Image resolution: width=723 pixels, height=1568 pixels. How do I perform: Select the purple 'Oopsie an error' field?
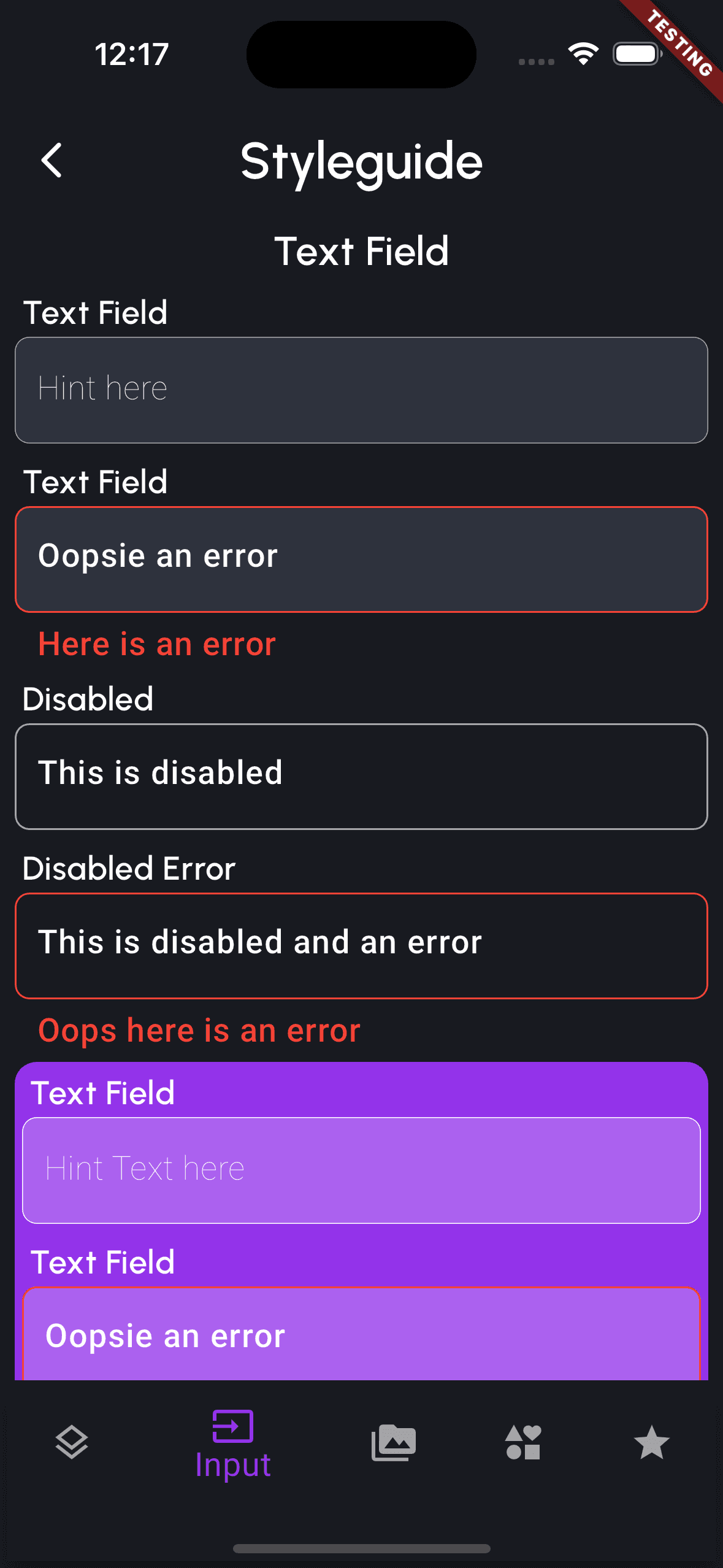pos(361,1337)
